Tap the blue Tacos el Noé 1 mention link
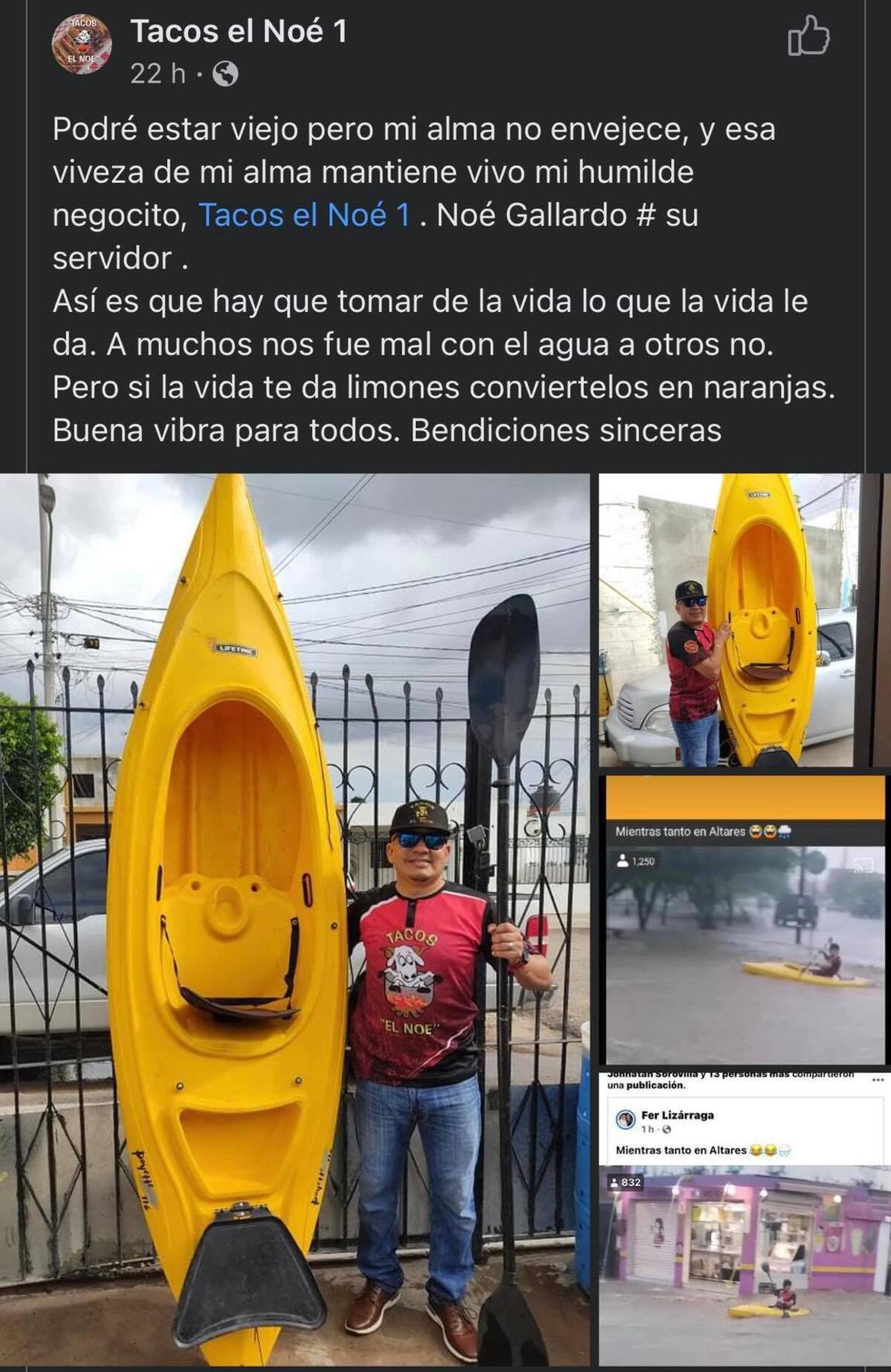891x1372 pixels. (x=304, y=215)
